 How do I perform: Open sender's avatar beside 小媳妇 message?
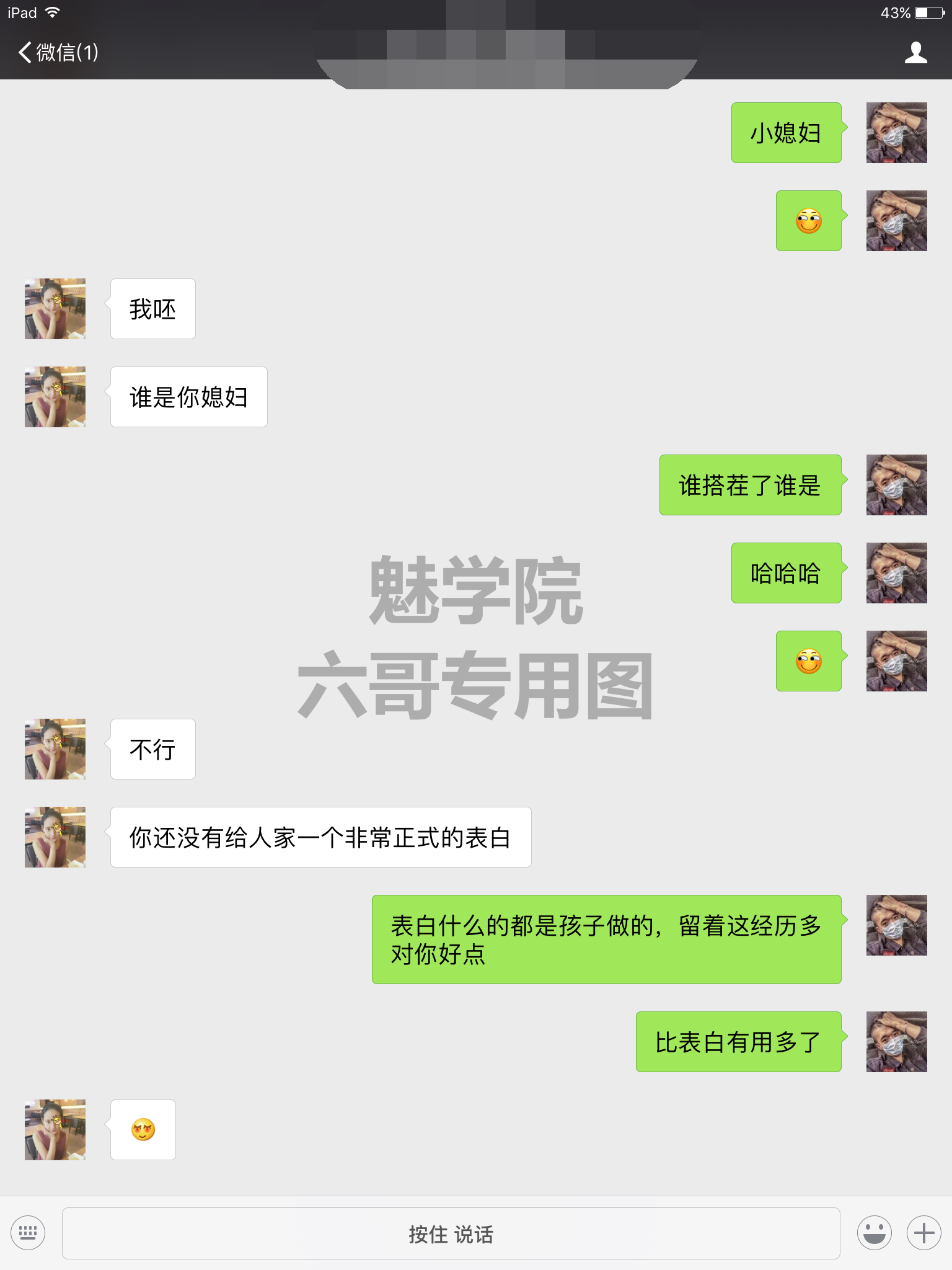click(896, 133)
